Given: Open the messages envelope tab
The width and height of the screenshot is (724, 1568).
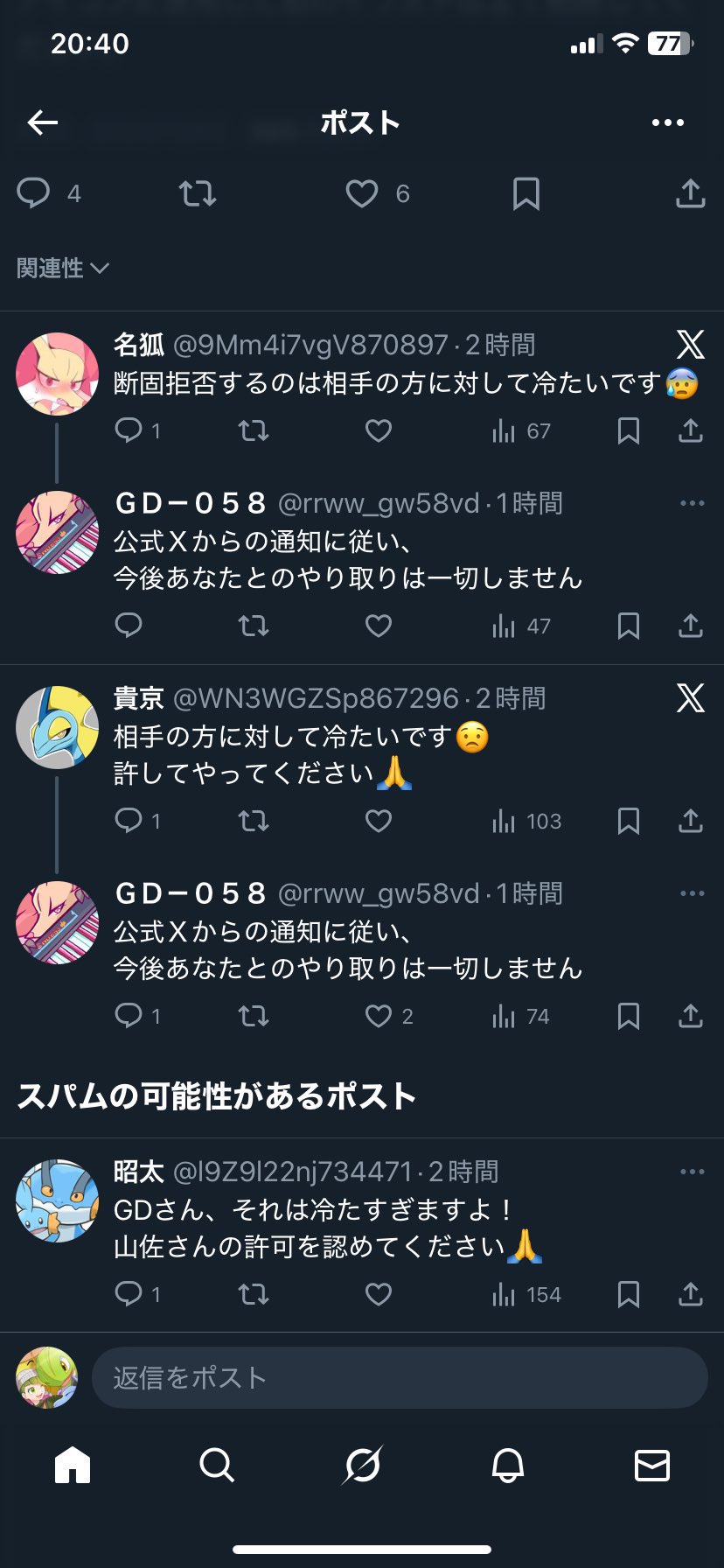Looking at the screenshot, I should (x=651, y=1465).
